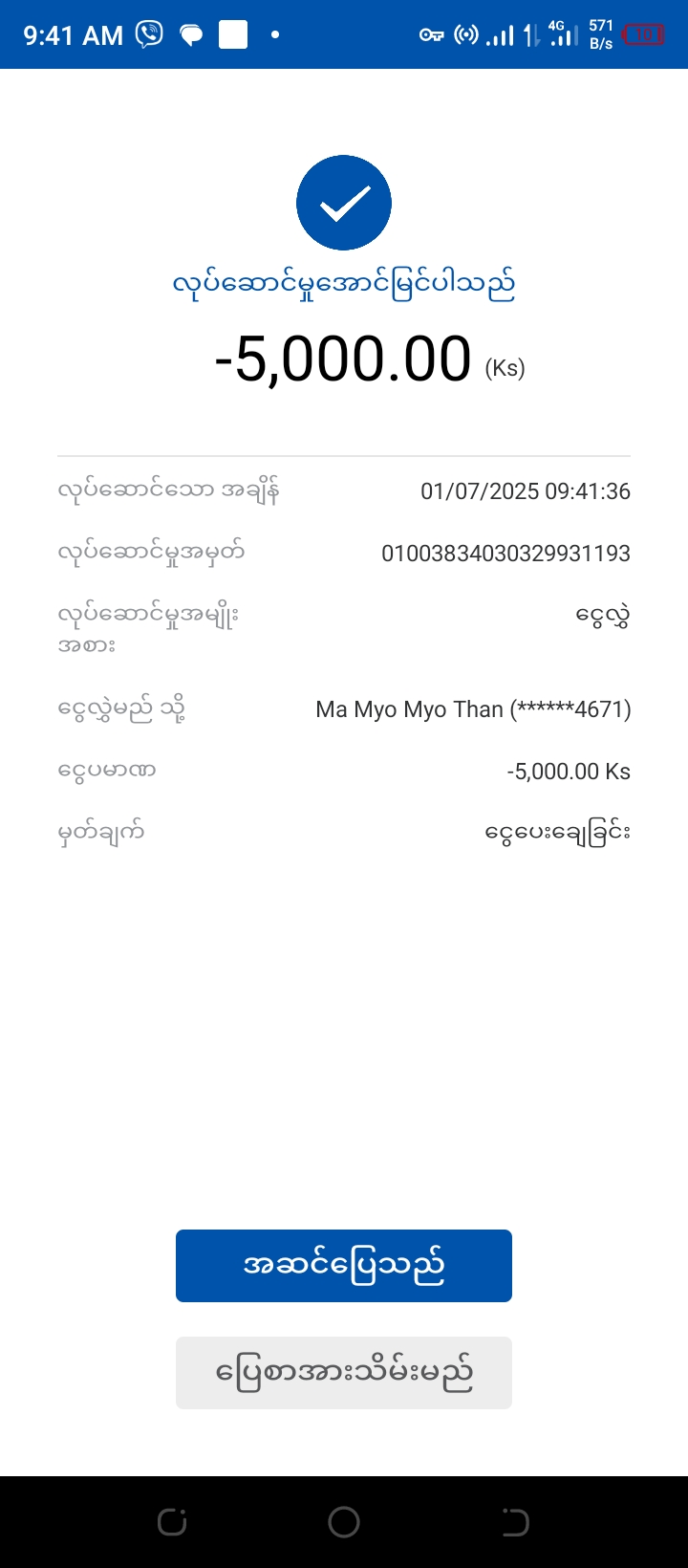The height and width of the screenshot is (1568, 688).
Task: Tap the blue အဆင်ပြေသည် confirmation button
Action: coord(344,1265)
